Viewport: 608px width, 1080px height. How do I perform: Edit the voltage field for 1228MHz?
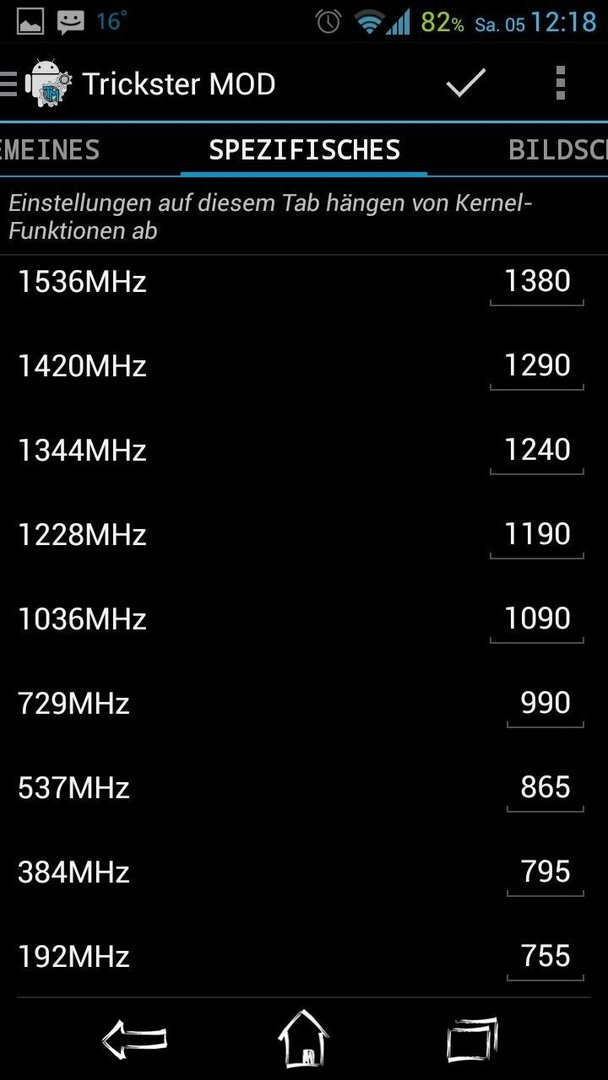[x=537, y=536]
